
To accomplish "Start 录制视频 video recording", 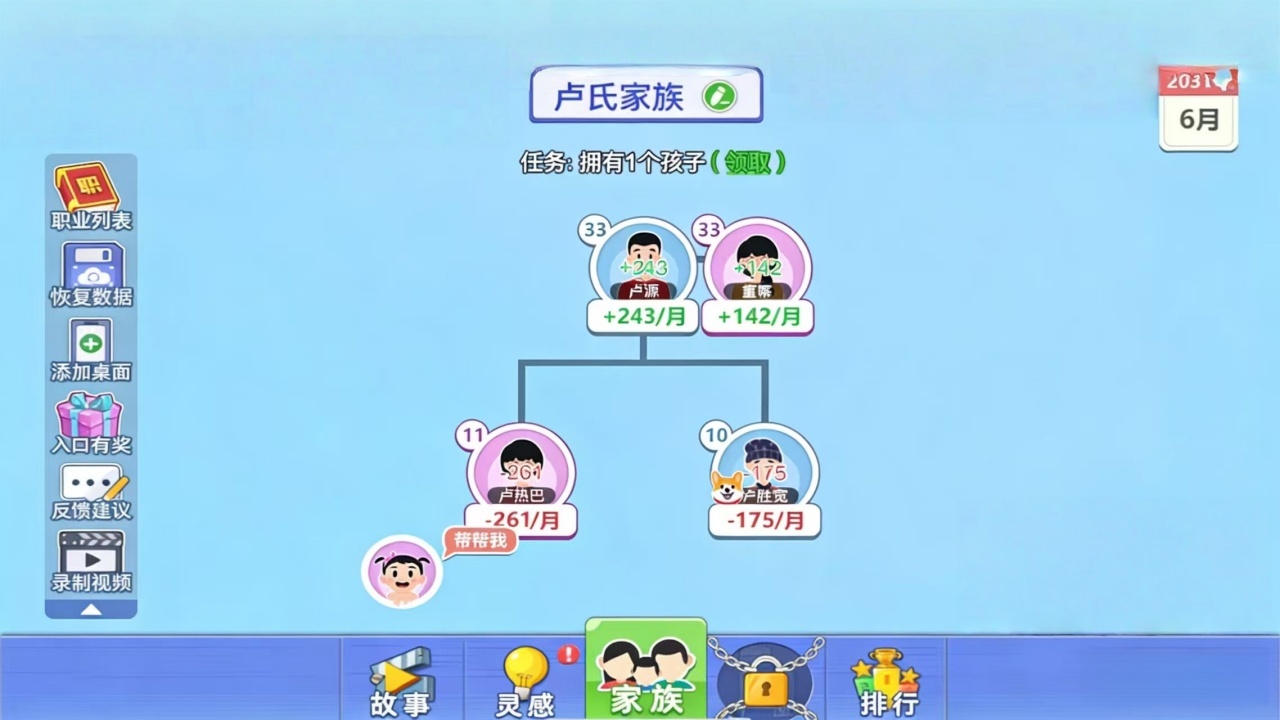I will tap(91, 561).
